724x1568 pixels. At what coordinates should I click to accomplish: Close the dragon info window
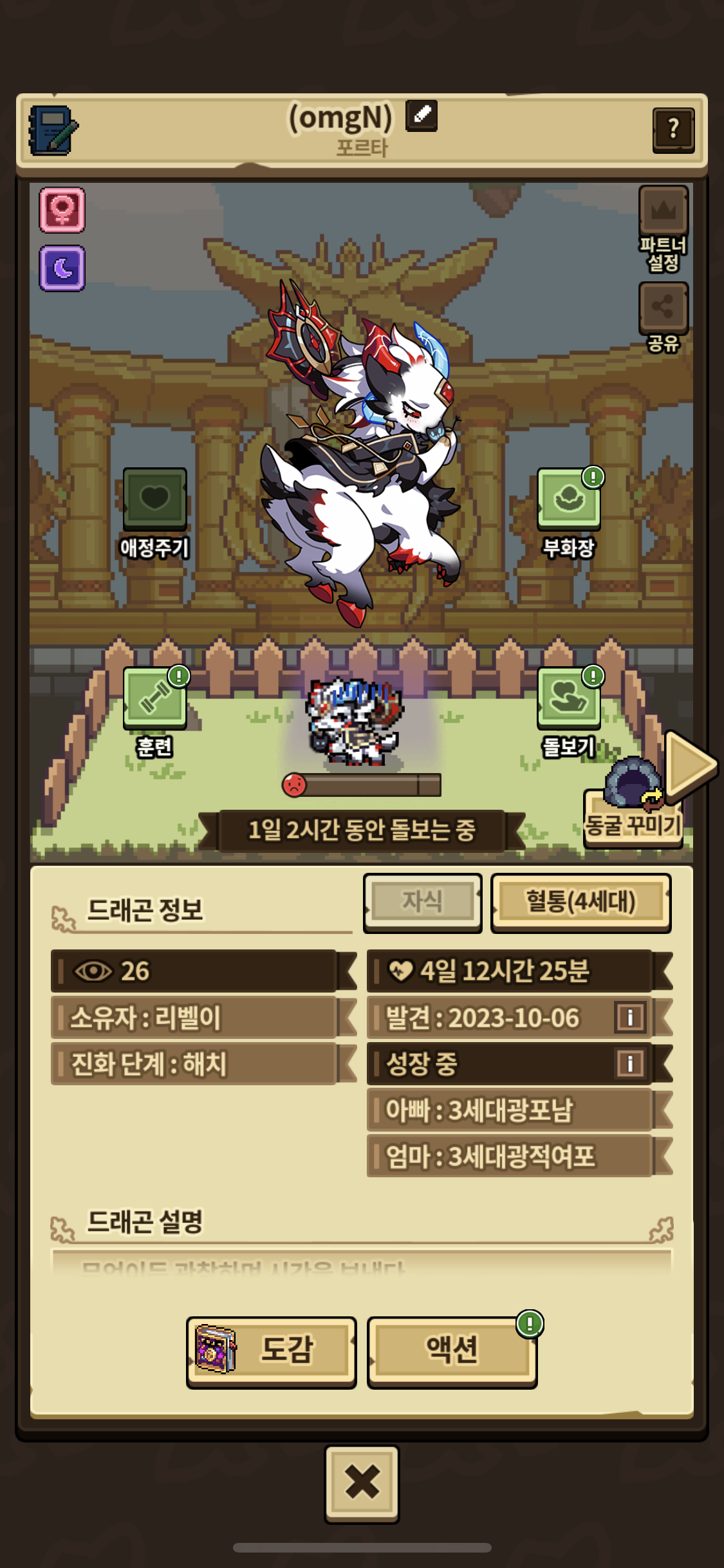(x=362, y=1483)
